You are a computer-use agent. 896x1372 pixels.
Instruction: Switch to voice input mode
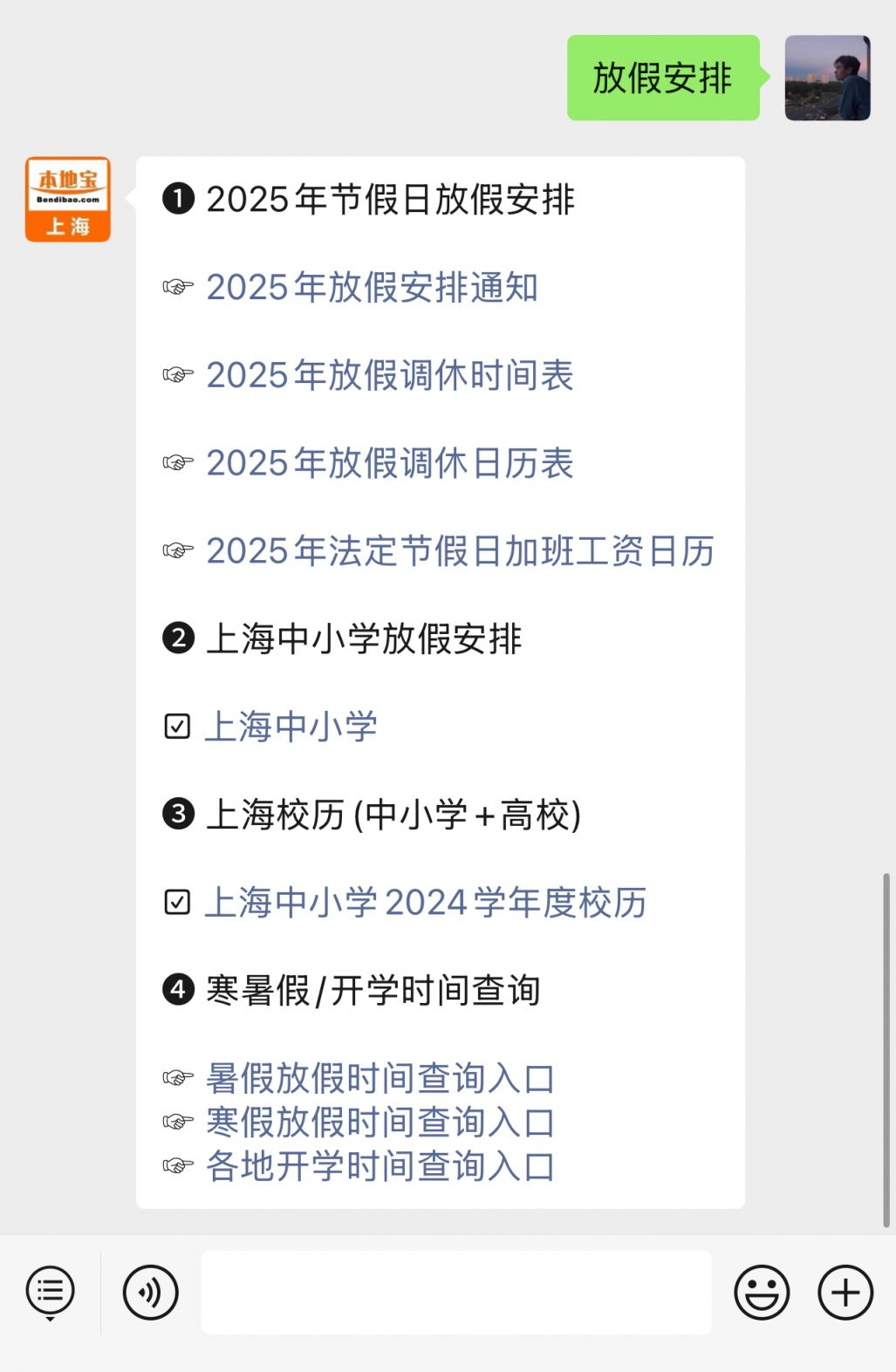[150, 1292]
